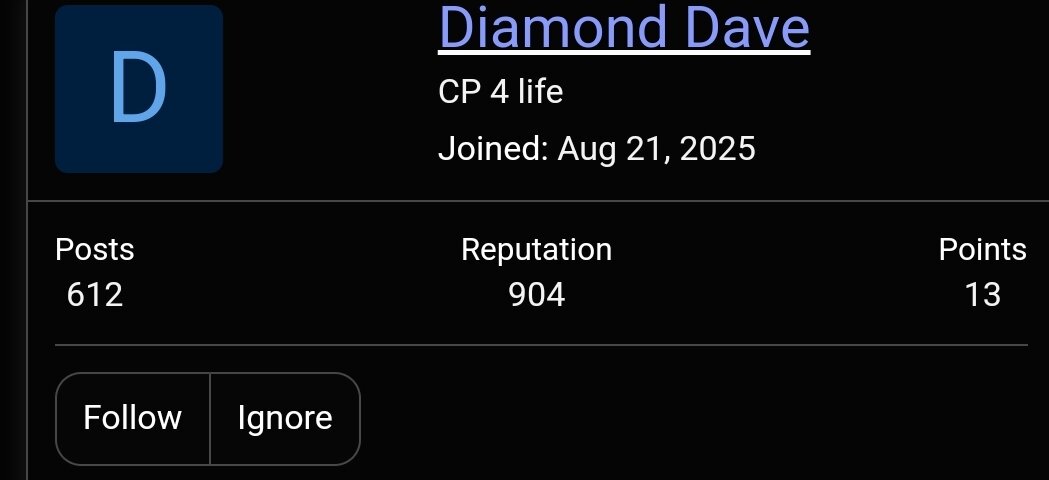Select the Ignore button
1049x480 pixels.
click(285, 417)
